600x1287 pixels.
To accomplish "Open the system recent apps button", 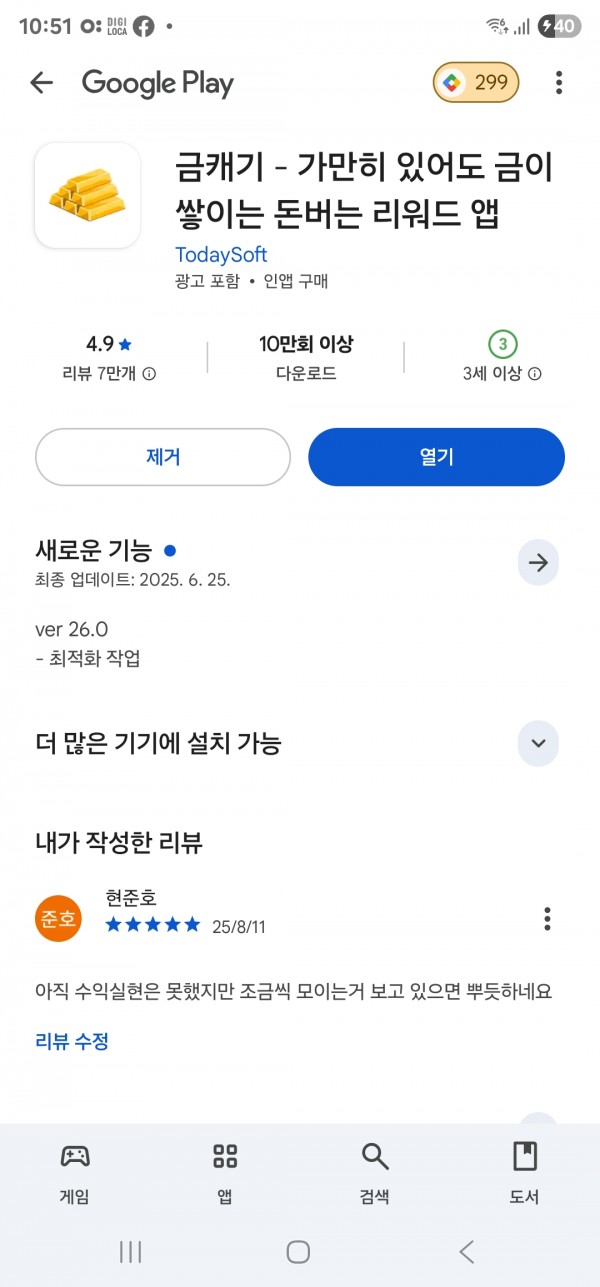I will 131,1251.
